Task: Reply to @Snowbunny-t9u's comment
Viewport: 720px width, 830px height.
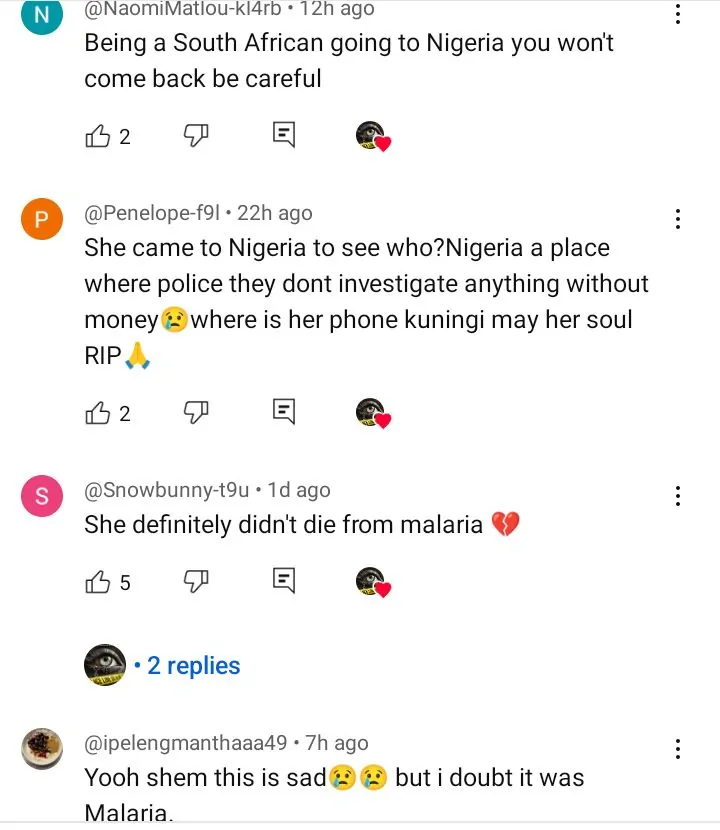Action: pyautogui.click(x=284, y=581)
